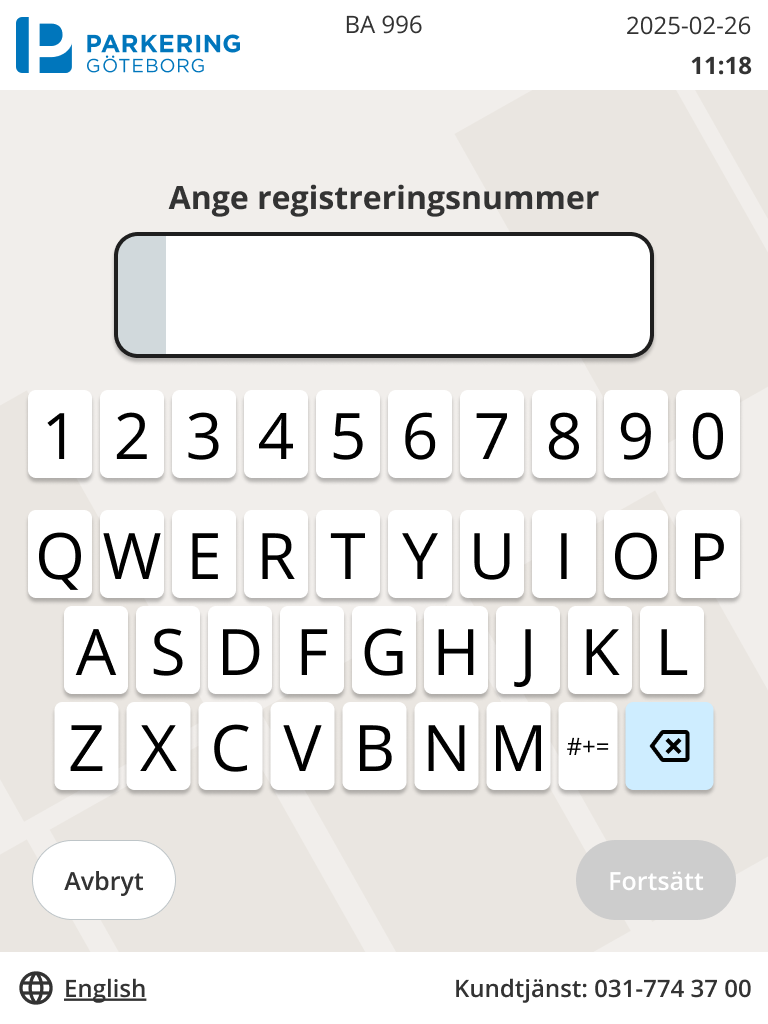The height and width of the screenshot is (1024, 768).
Task: Enter the digit 7
Action: tap(491, 434)
